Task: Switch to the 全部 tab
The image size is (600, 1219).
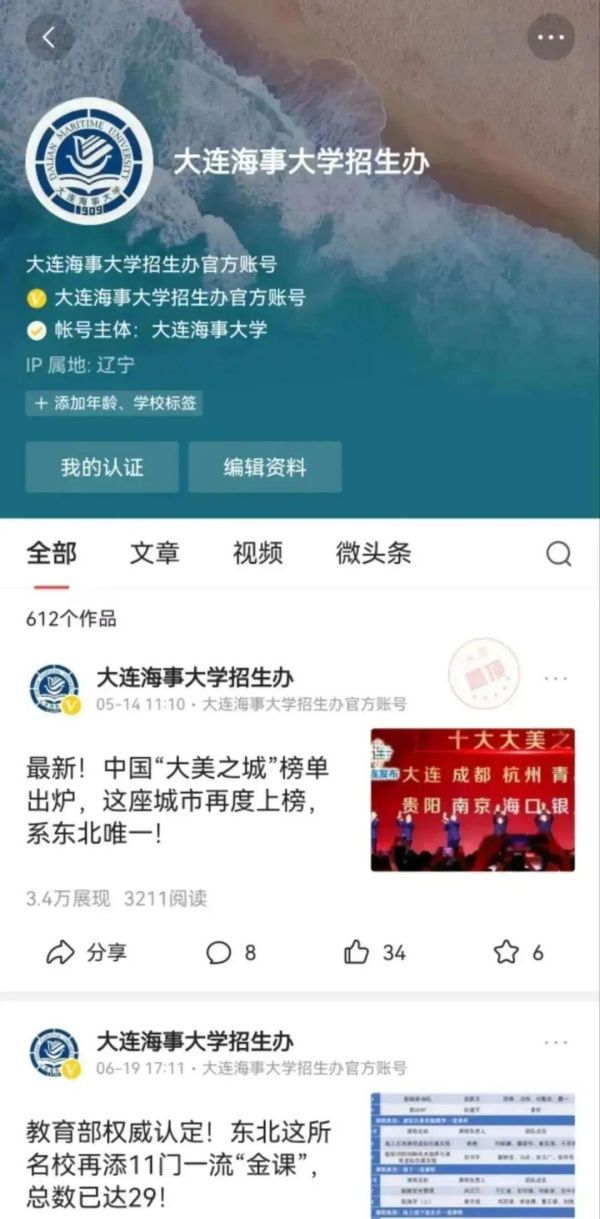Action: pos(51,553)
